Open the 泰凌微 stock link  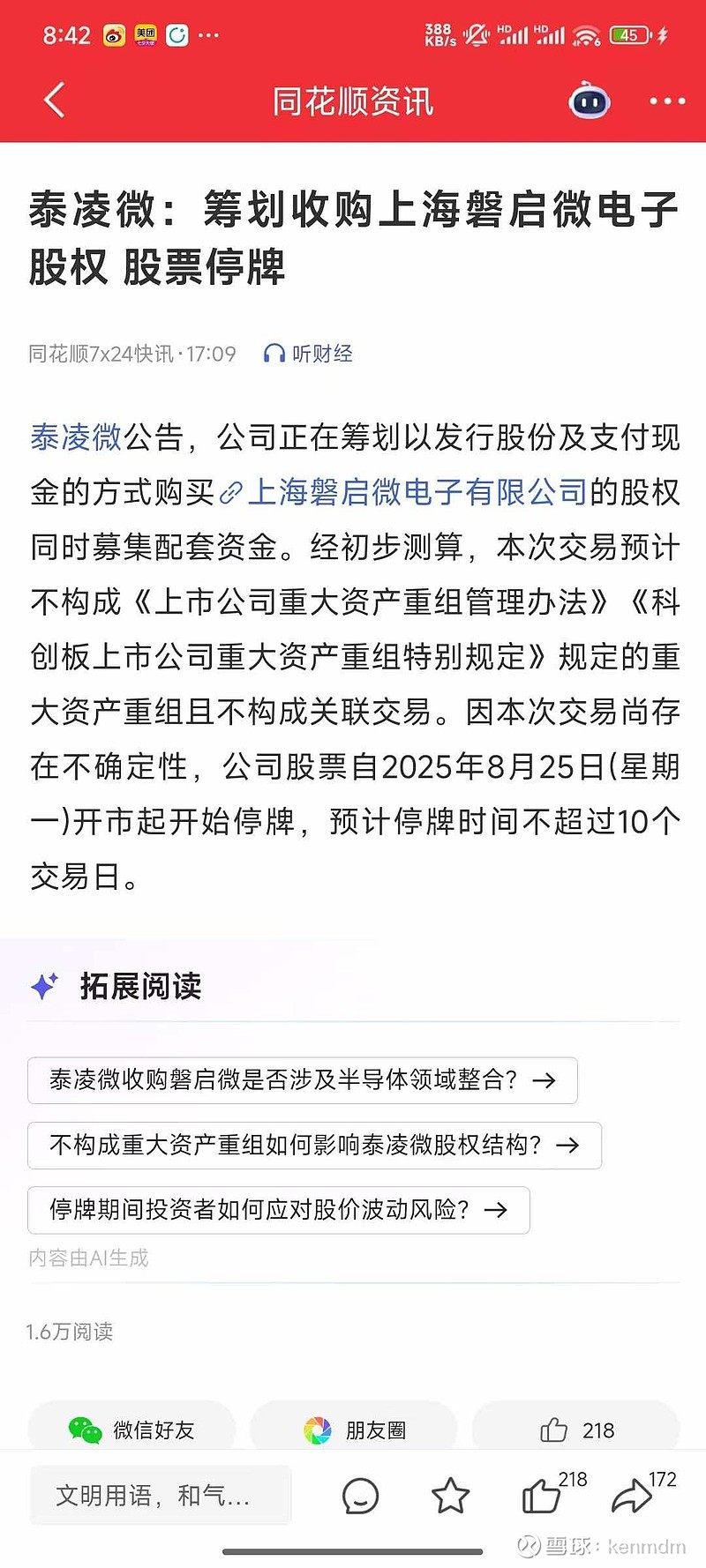point(76,437)
